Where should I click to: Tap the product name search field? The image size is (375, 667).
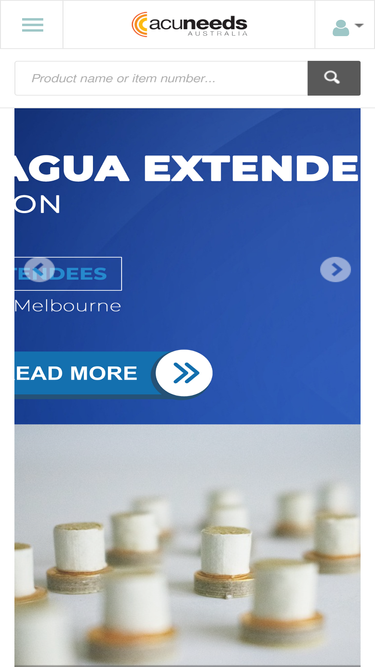pos(161,78)
